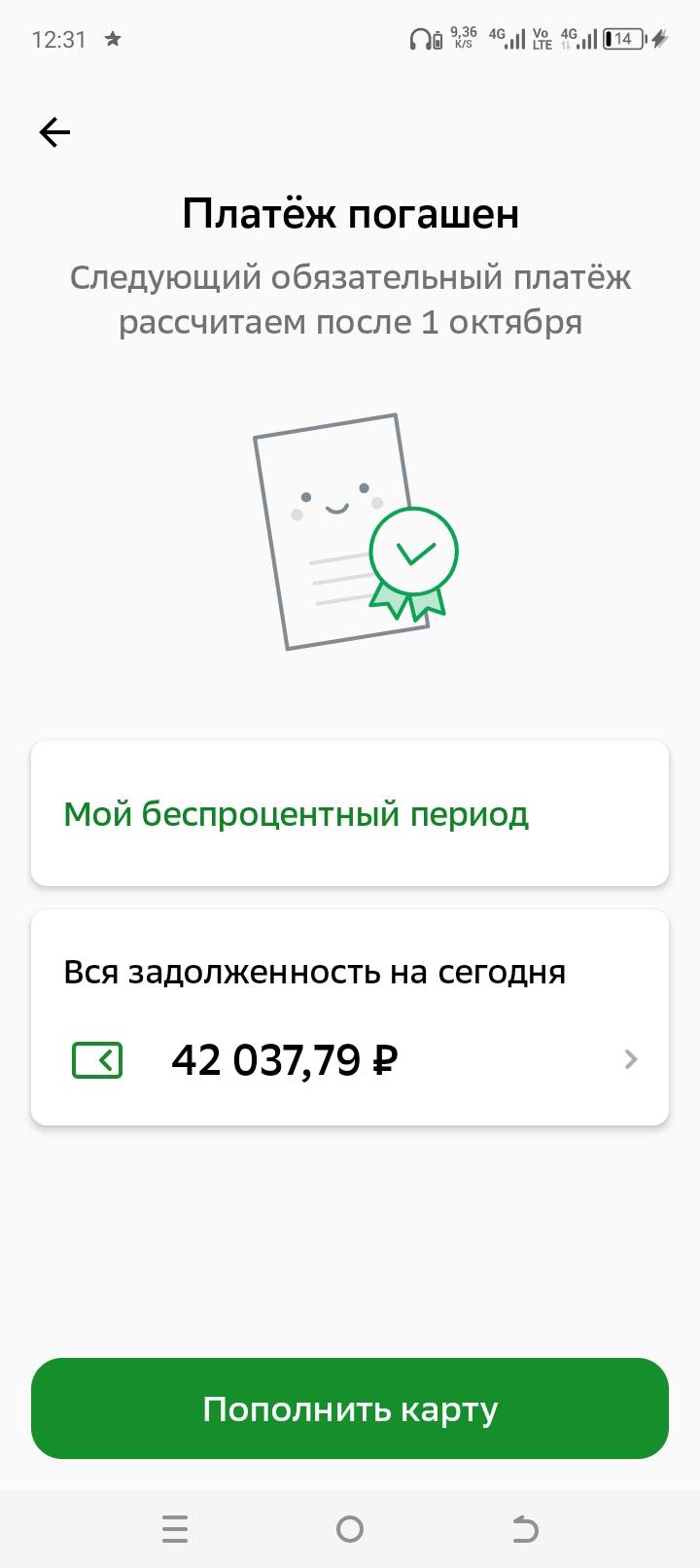
Task: Tap the Платёж погашен heading
Action: click(x=350, y=212)
